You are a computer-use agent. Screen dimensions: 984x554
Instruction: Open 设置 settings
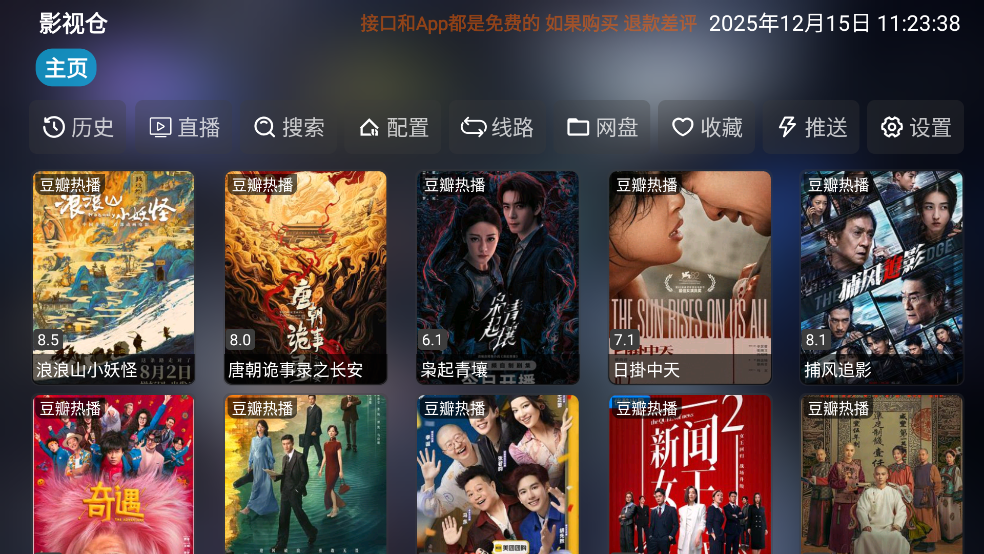tap(915, 127)
